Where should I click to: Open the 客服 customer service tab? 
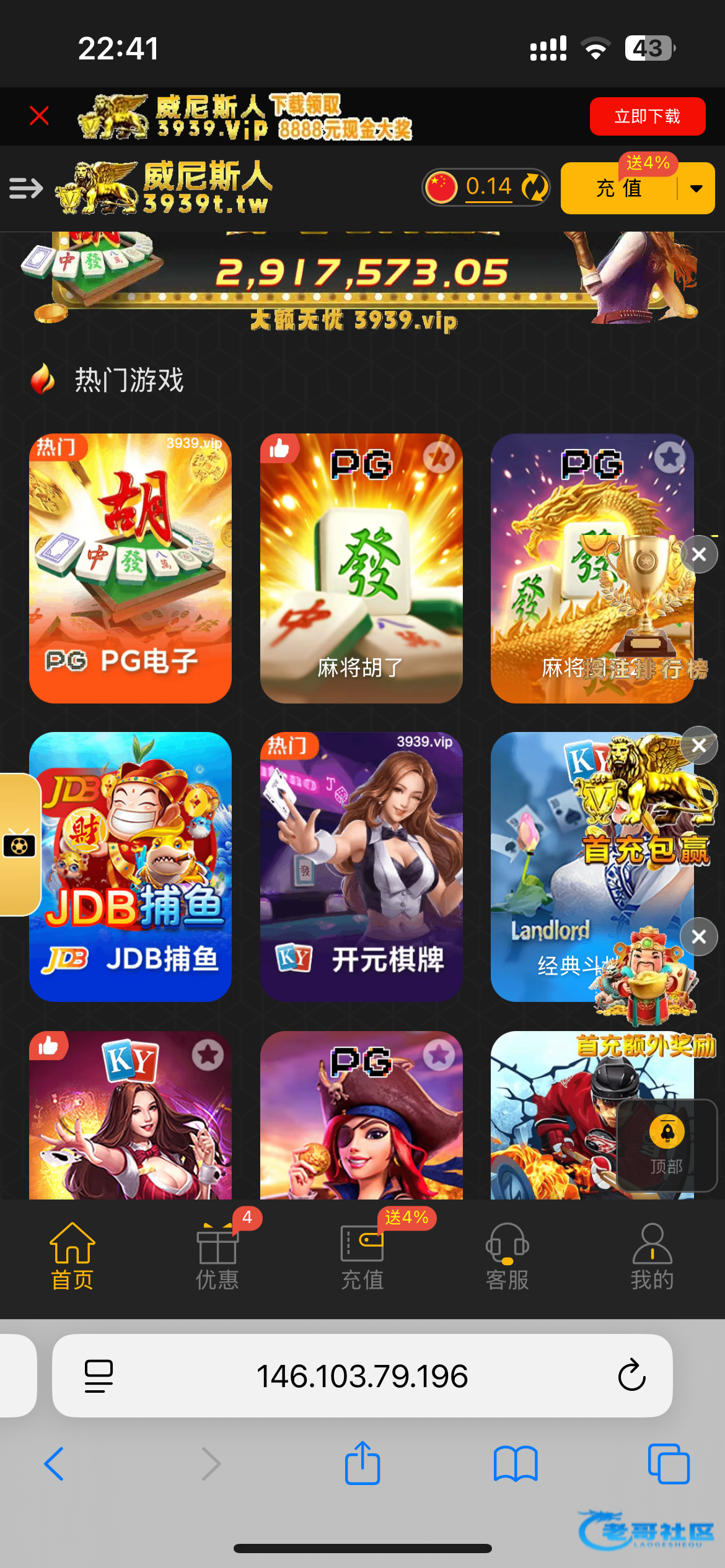tap(507, 1257)
